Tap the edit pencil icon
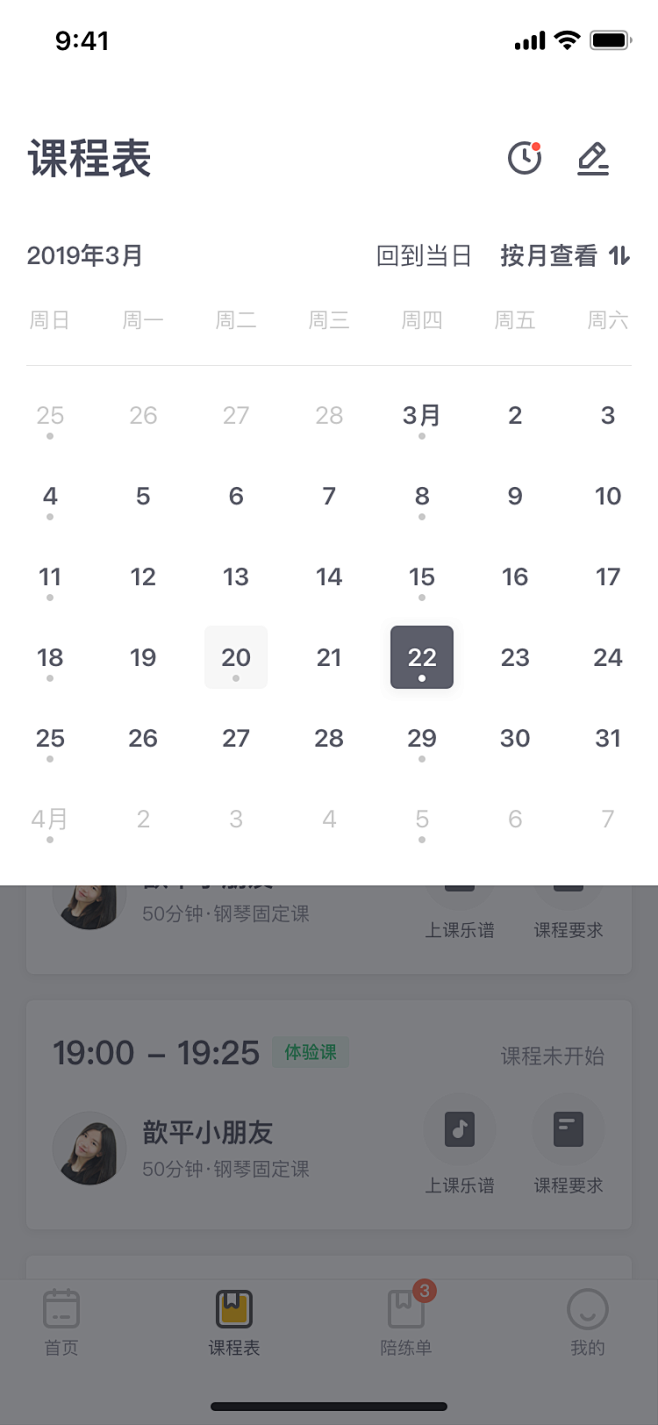This screenshot has width=658, height=1425. click(x=593, y=159)
